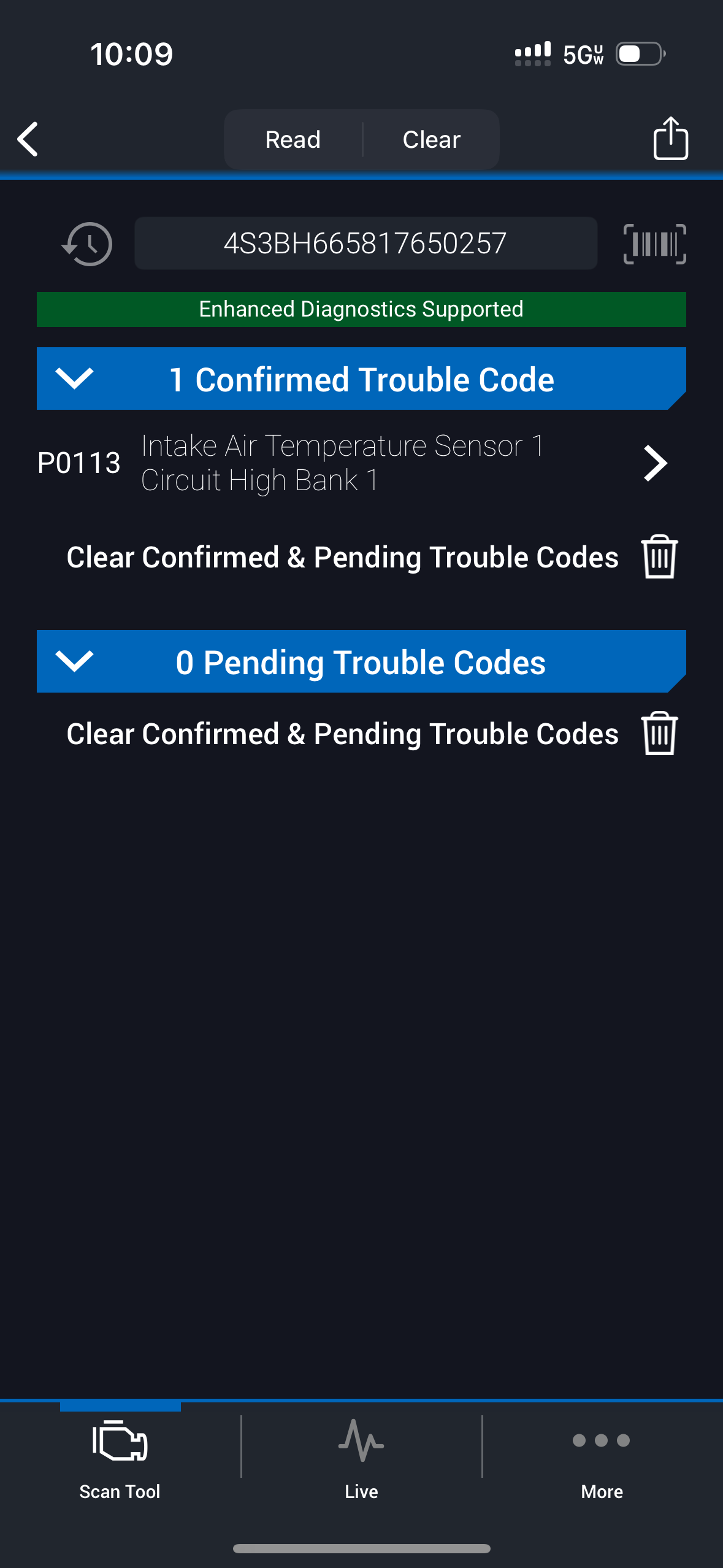
Task: Select the Read segment
Action: pos(293,140)
